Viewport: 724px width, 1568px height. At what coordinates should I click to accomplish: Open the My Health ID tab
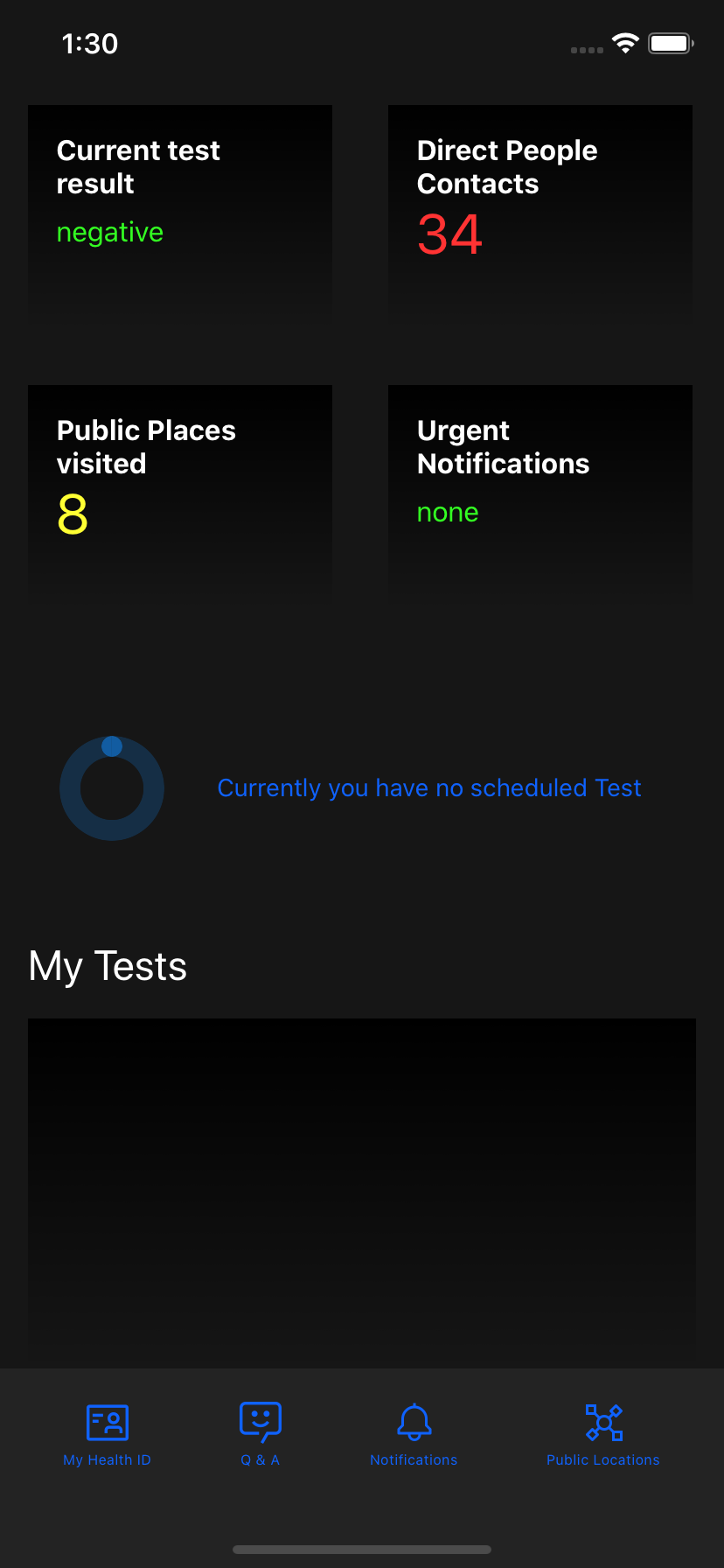point(108,1435)
